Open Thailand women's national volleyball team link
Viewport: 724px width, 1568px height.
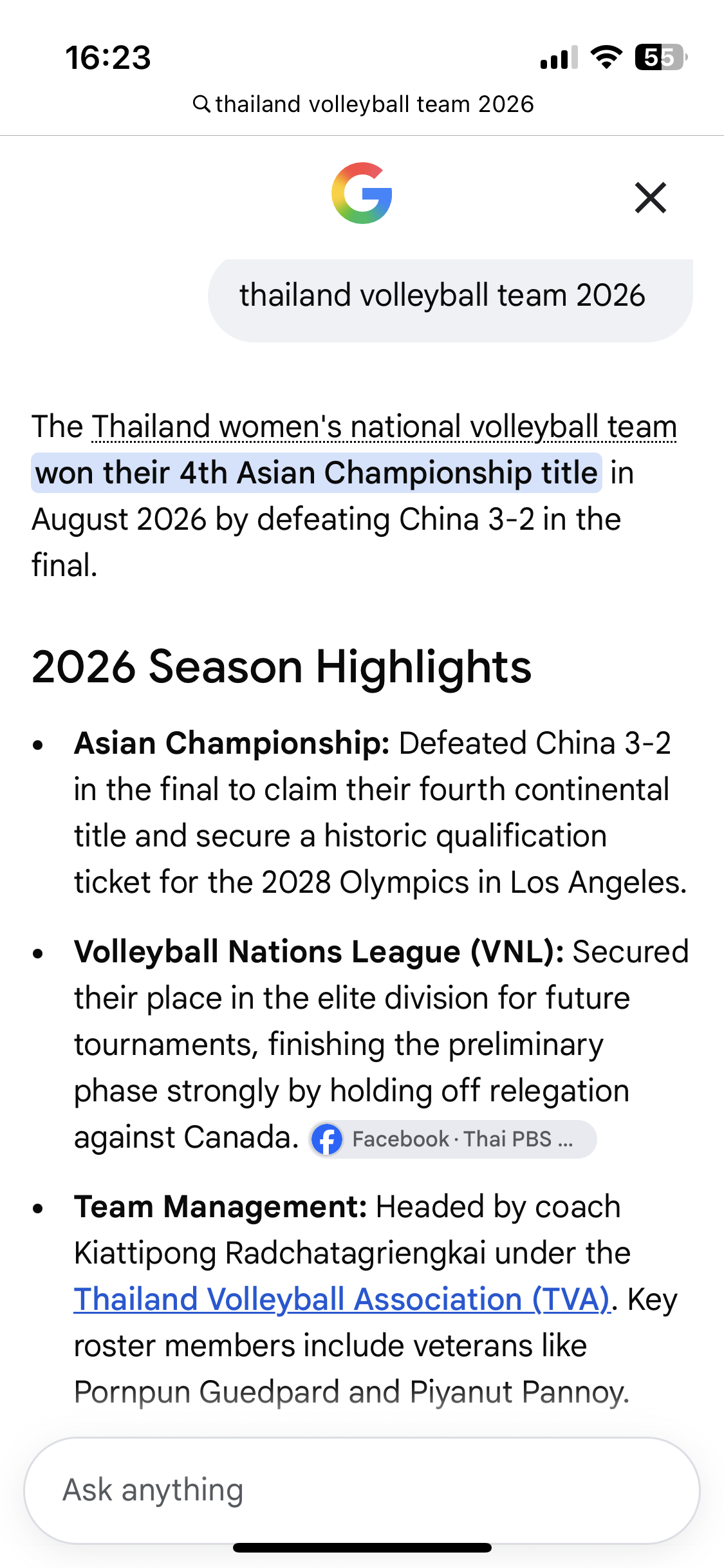[x=384, y=427]
